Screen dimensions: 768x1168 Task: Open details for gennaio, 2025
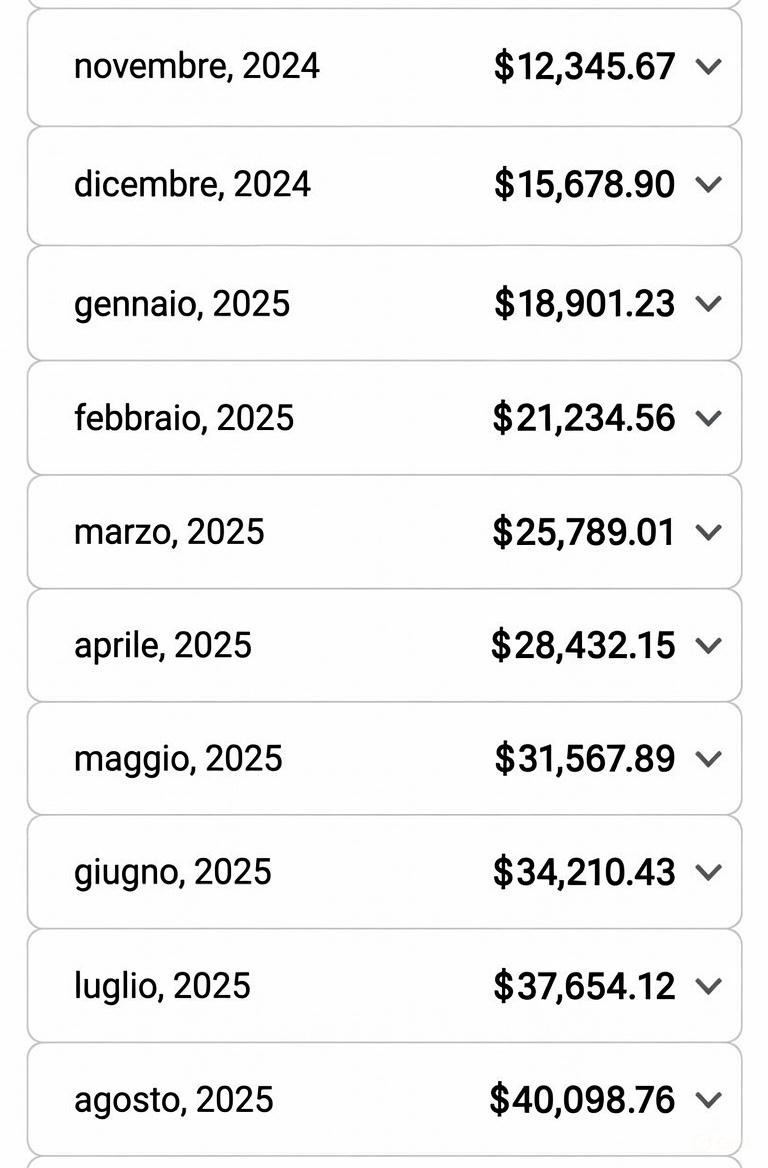707,304
